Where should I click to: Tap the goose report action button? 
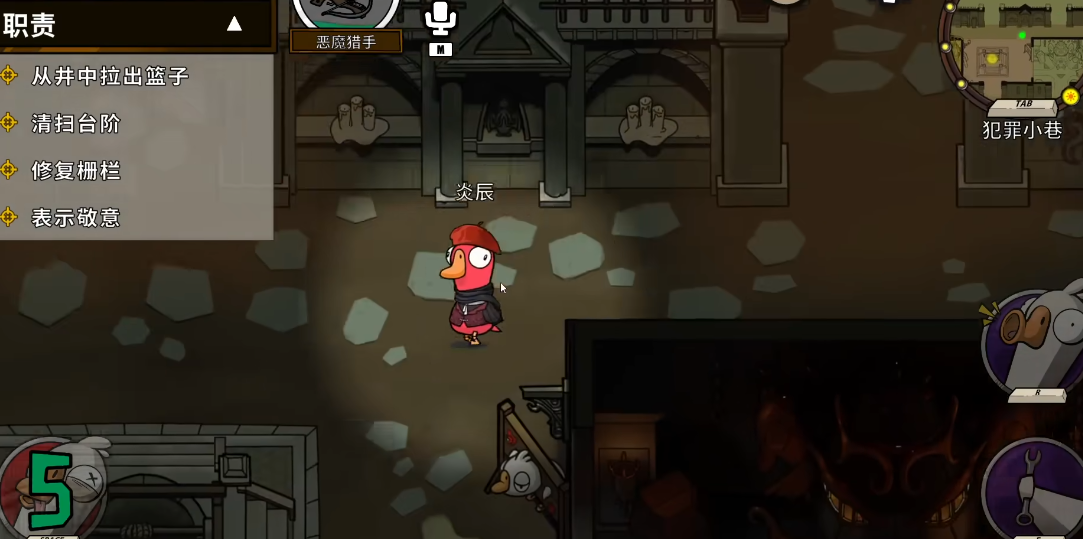click(x=1035, y=342)
